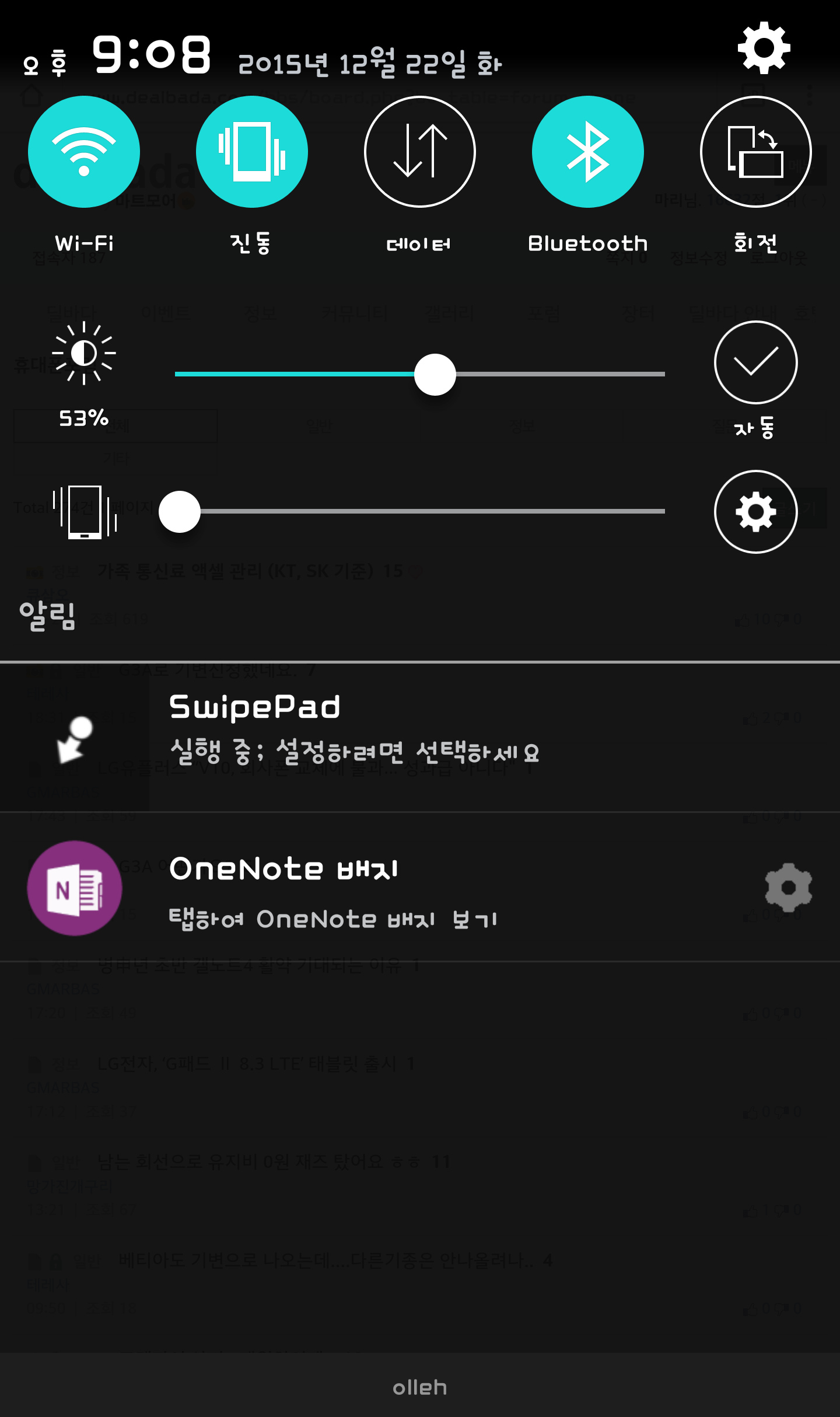Open the OneNote 배지 notification
The width and height of the screenshot is (840, 1417).
pyautogui.click(x=373, y=888)
